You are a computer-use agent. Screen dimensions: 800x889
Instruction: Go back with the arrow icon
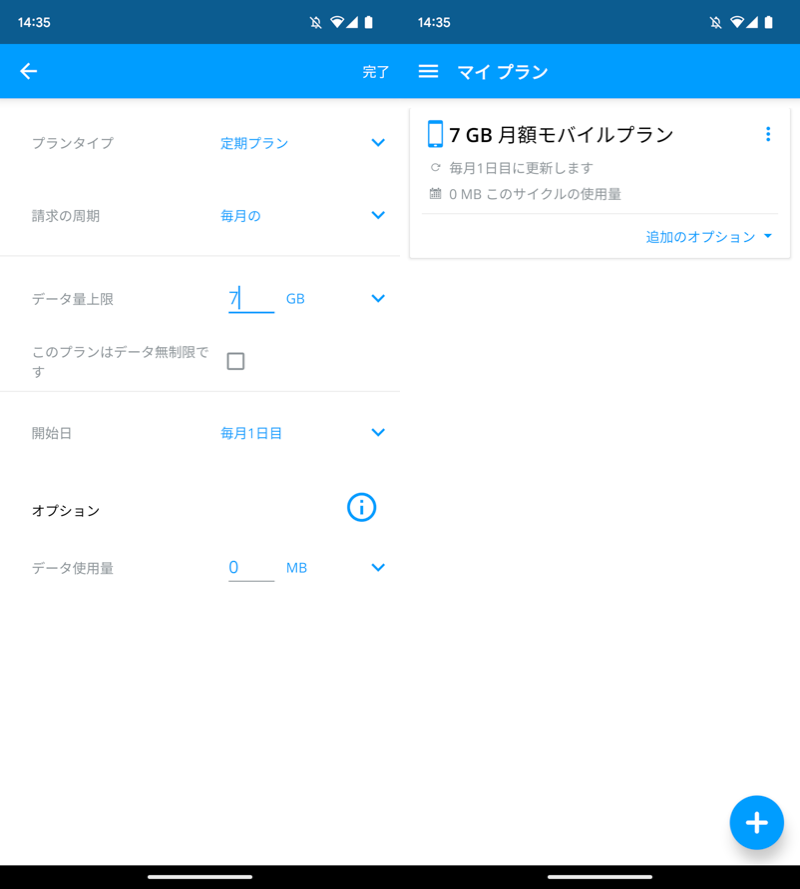tap(29, 71)
